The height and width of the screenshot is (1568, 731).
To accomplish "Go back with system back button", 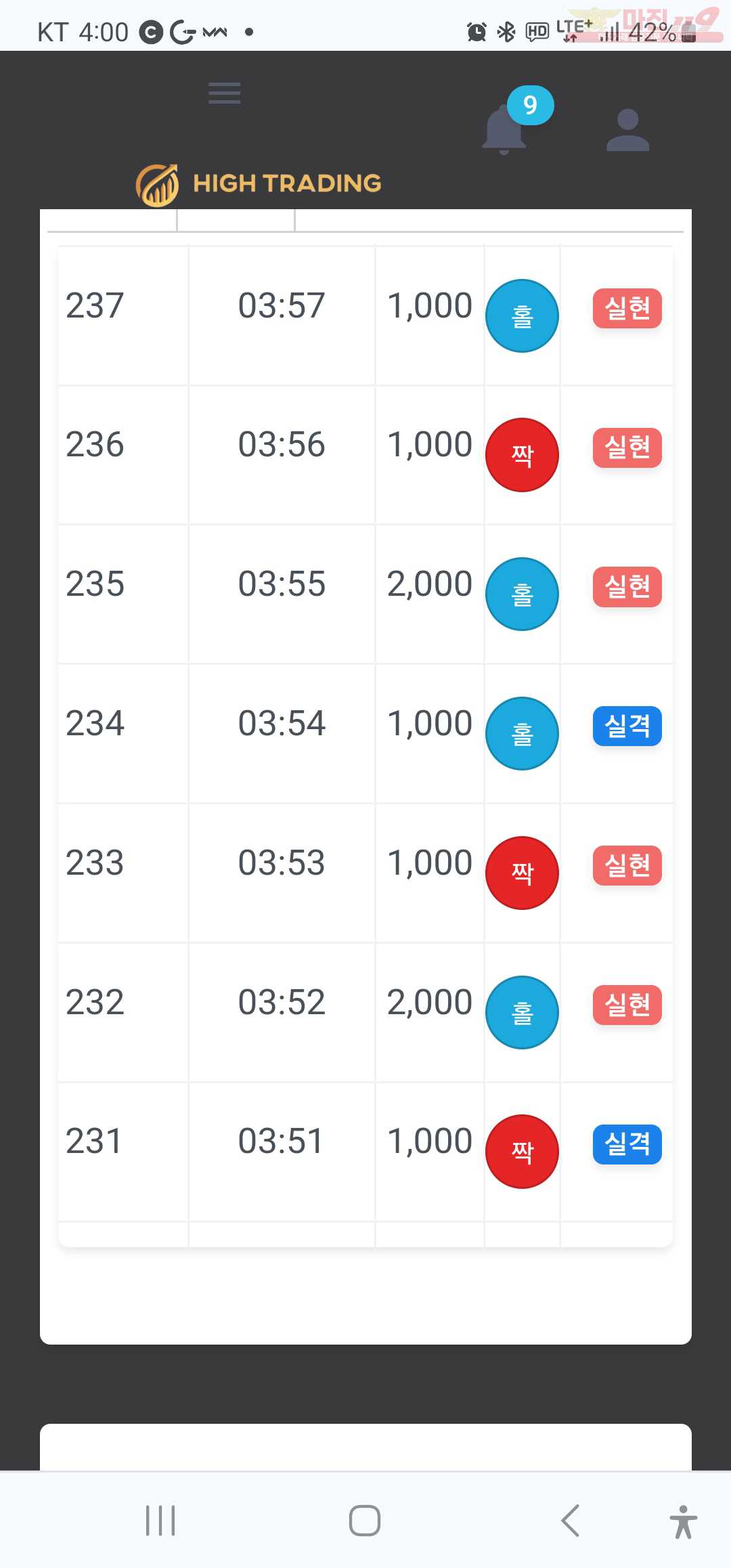I will (x=571, y=1521).
